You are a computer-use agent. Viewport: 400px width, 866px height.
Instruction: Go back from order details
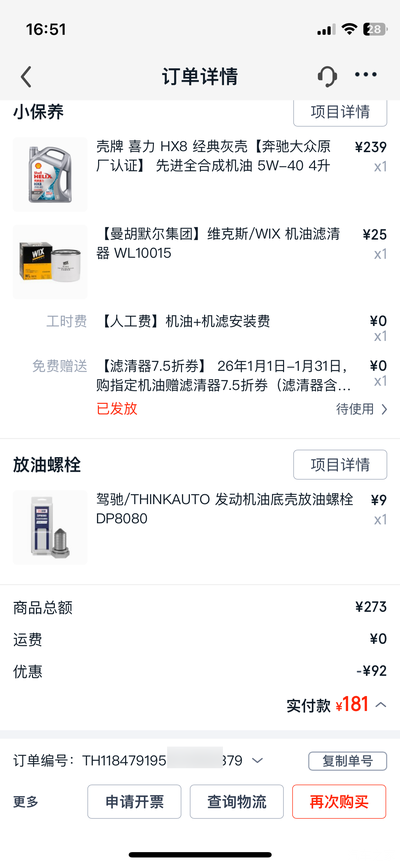pyautogui.click(x=26, y=77)
